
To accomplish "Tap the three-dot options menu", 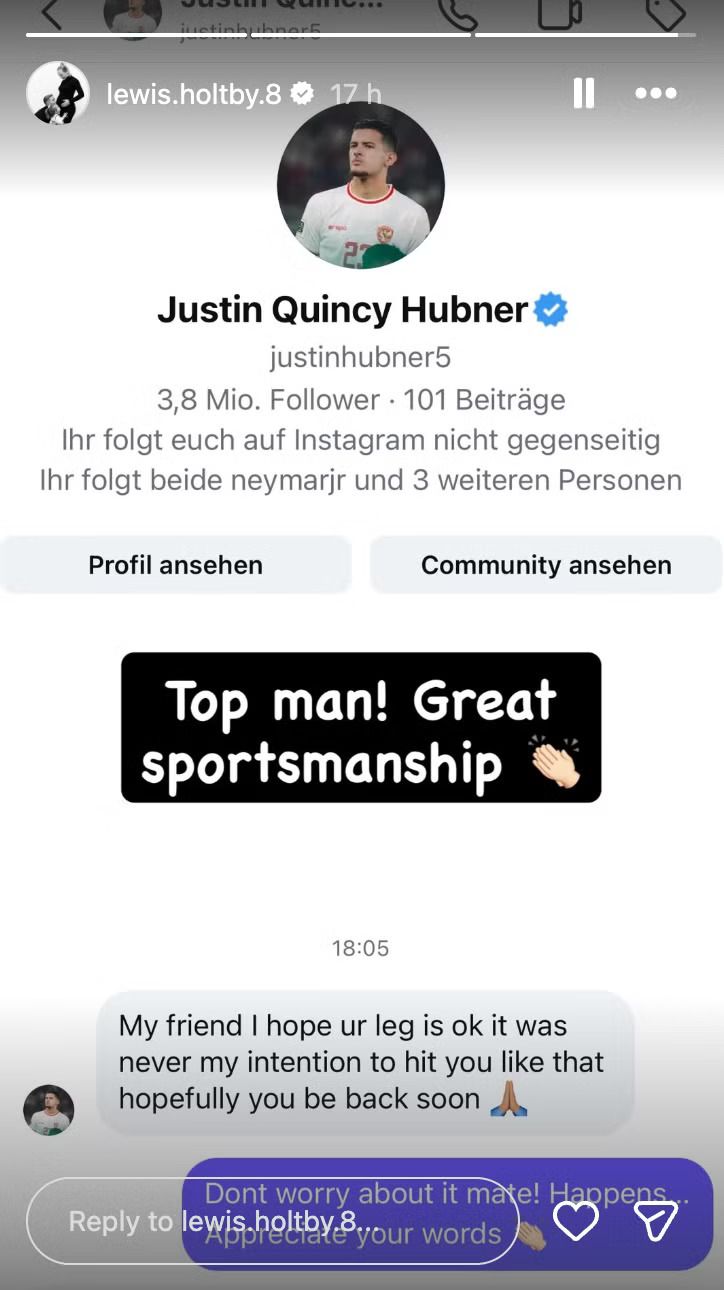I will click(656, 92).
